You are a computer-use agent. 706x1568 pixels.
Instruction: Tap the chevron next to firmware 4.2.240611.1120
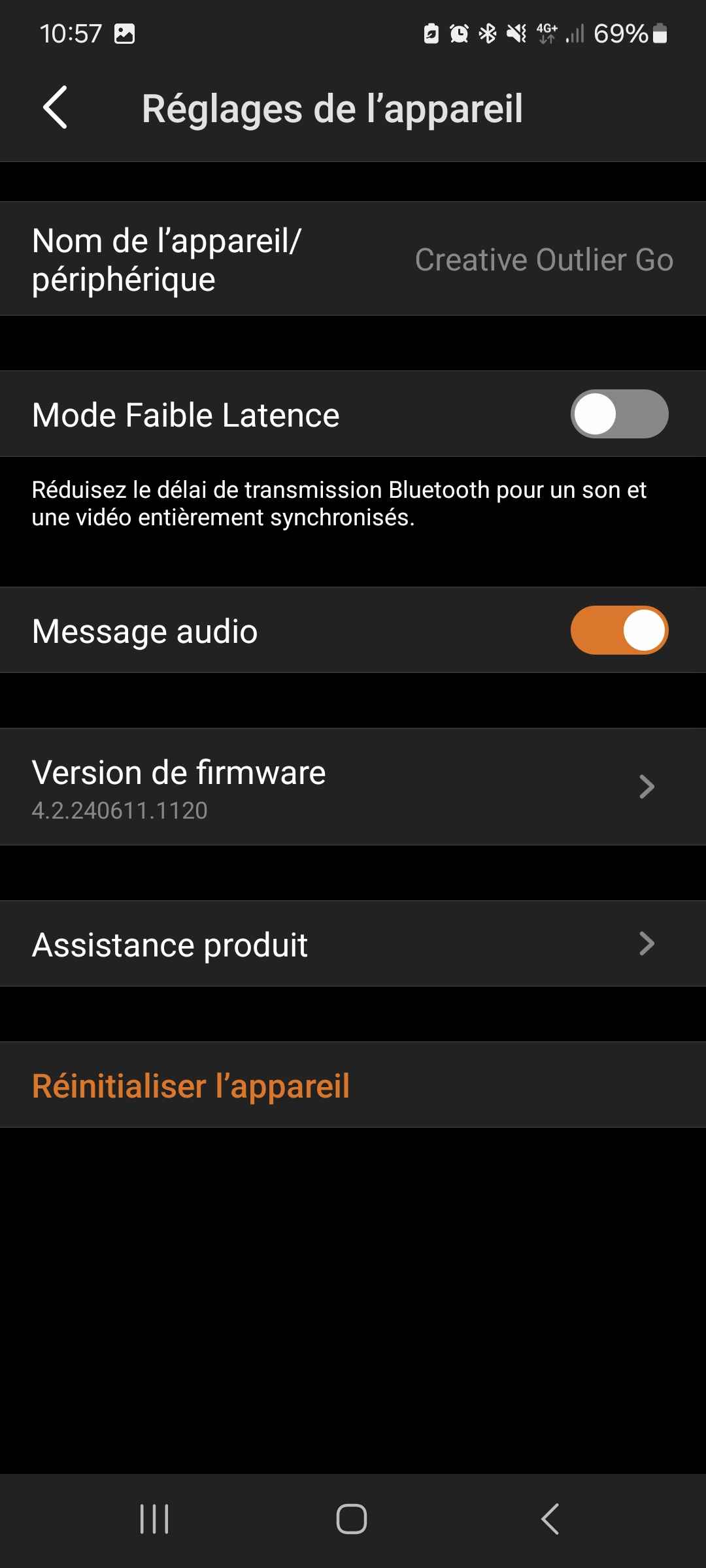tap(646, 786)
